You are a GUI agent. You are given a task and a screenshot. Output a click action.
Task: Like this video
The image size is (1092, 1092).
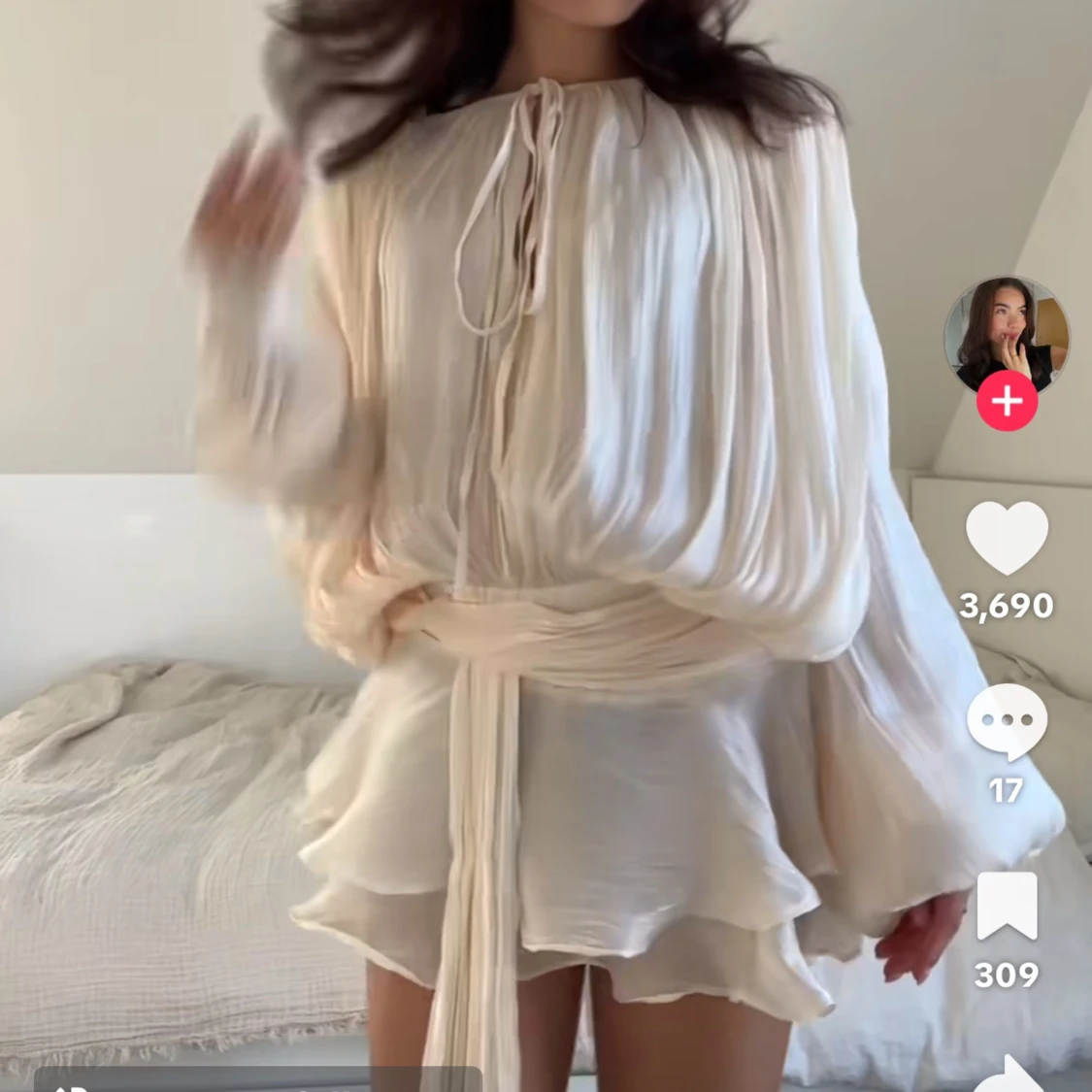1007,539
